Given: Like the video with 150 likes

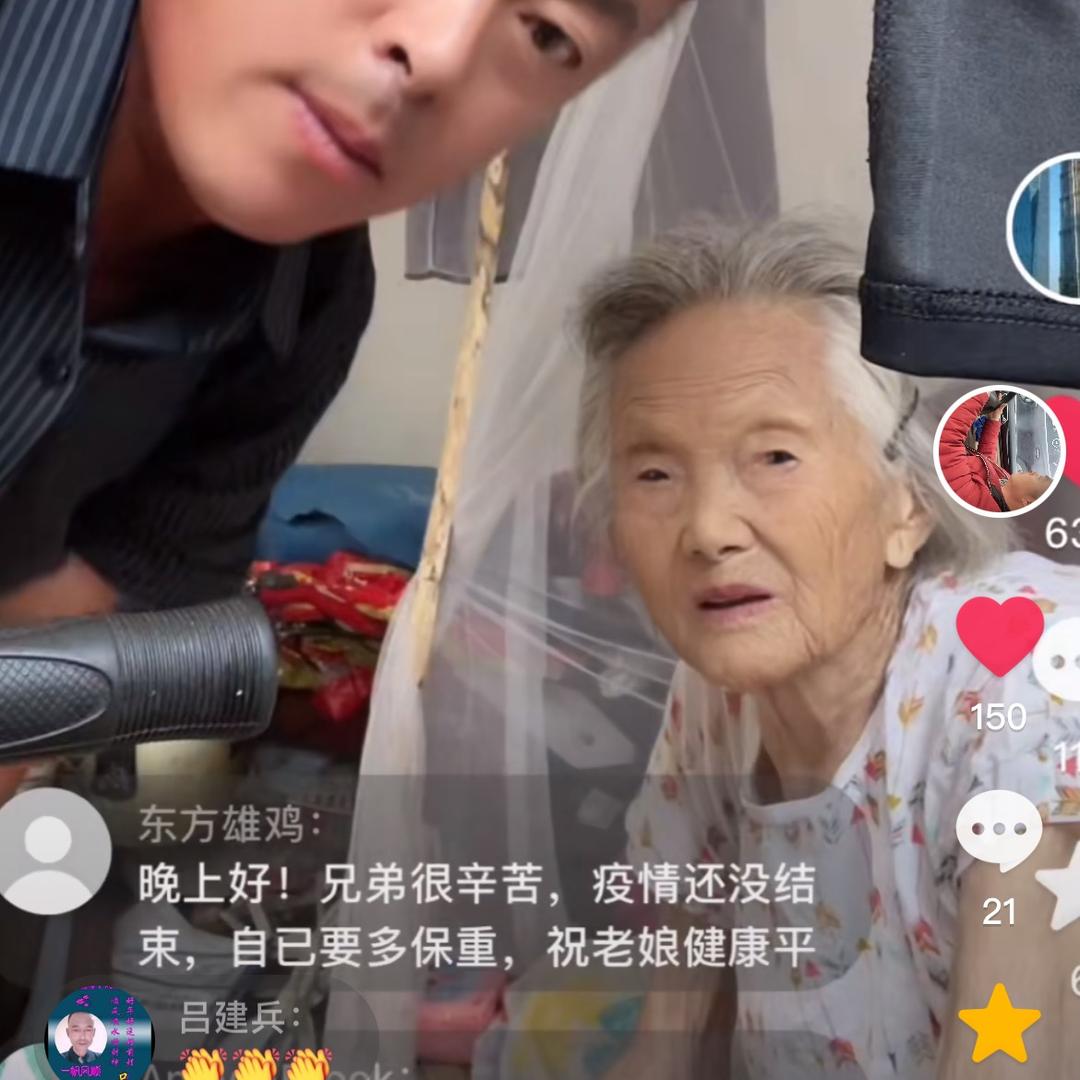Looking at the screenshot, I should [999, 636].
